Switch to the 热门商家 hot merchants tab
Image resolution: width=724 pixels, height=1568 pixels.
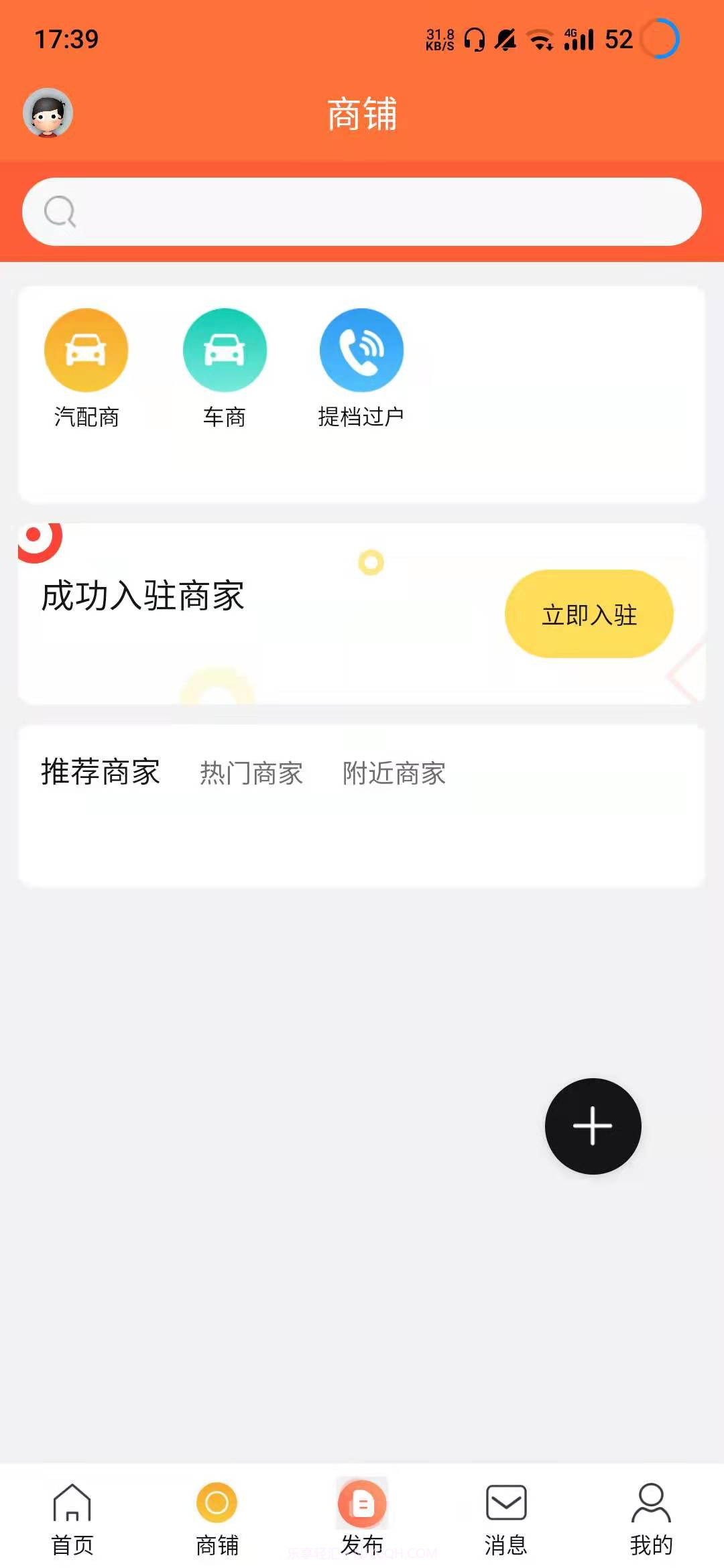tap(251, 773)
